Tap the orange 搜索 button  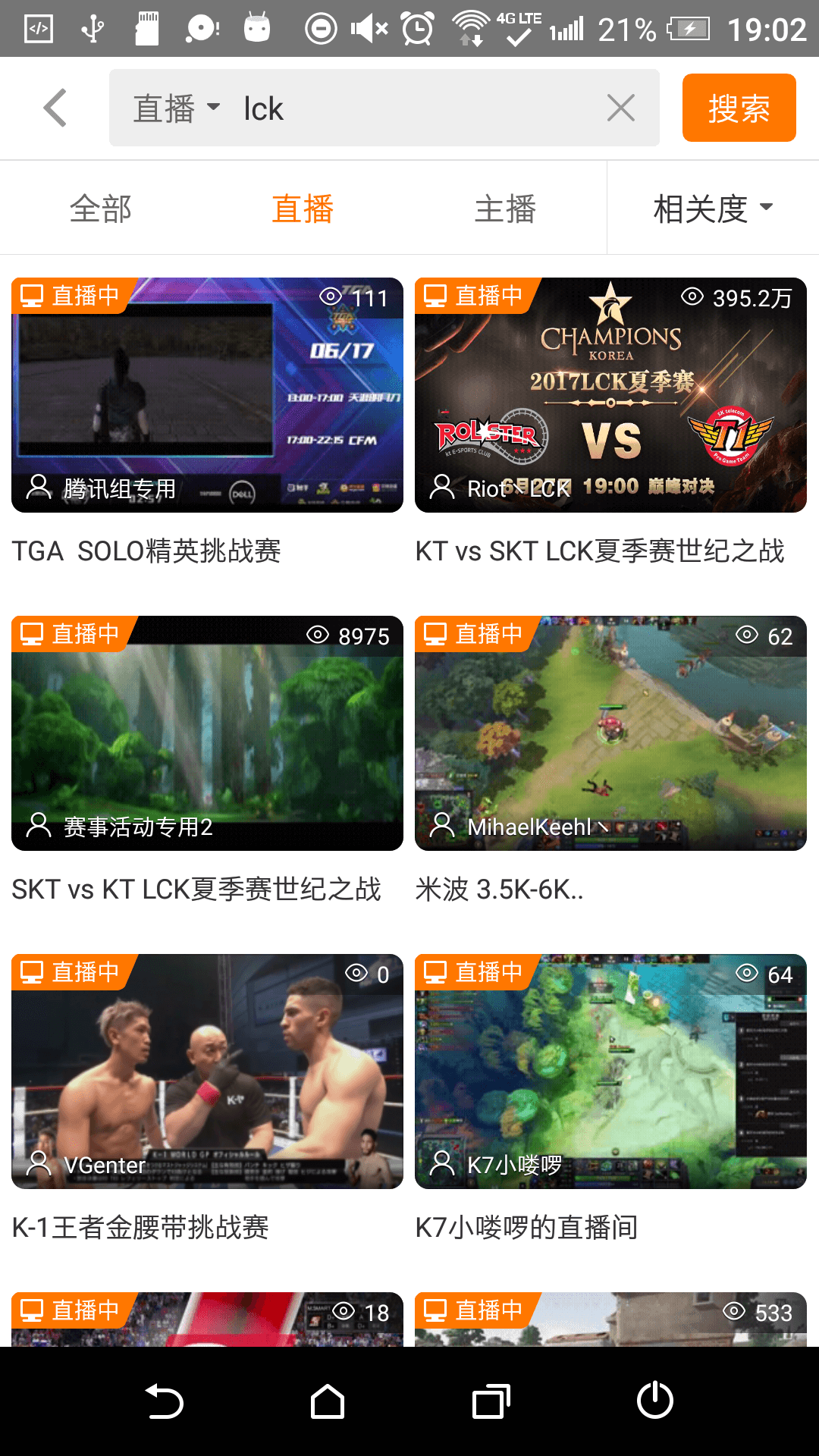(x=739, y=108)
